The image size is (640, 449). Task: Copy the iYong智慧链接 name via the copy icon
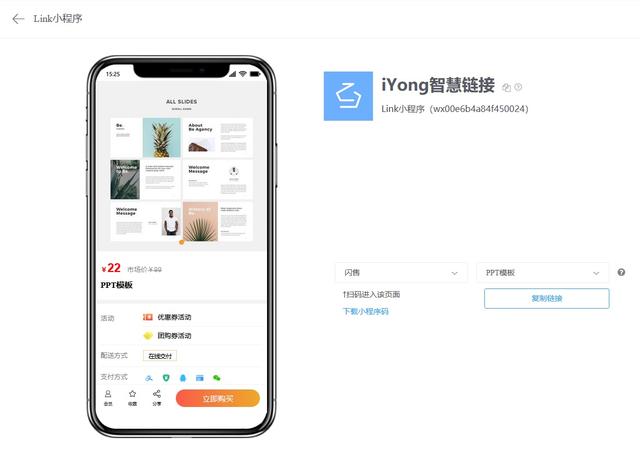coord(507,87)
